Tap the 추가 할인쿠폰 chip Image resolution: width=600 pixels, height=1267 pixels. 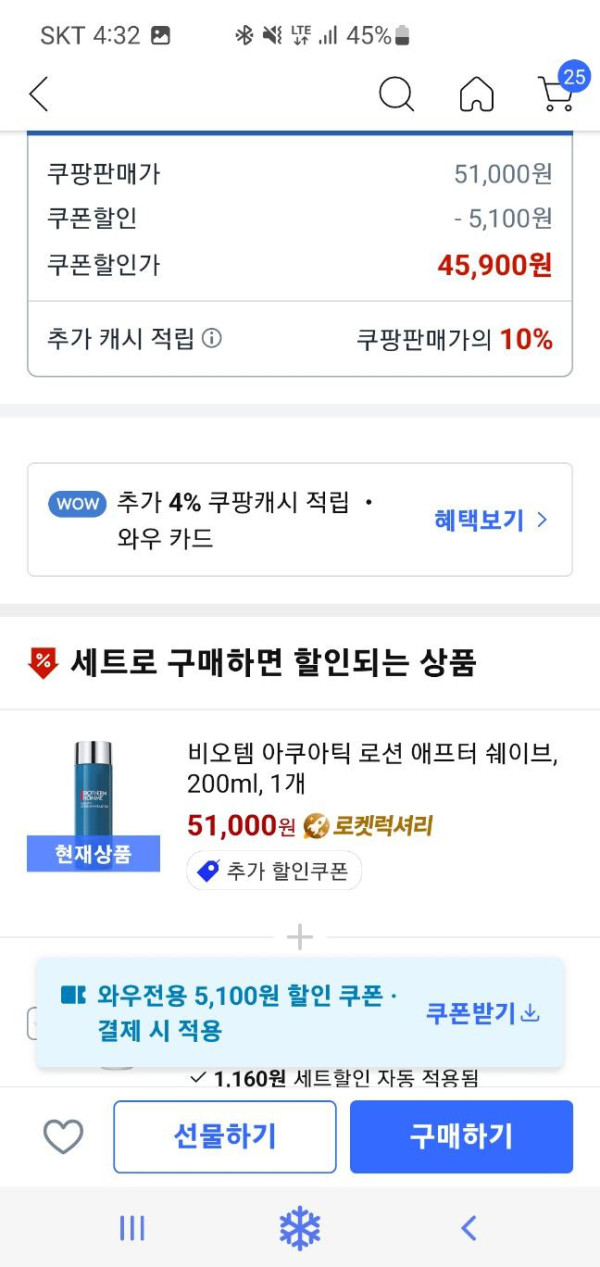pyautogui.click(x=274, y=871)
